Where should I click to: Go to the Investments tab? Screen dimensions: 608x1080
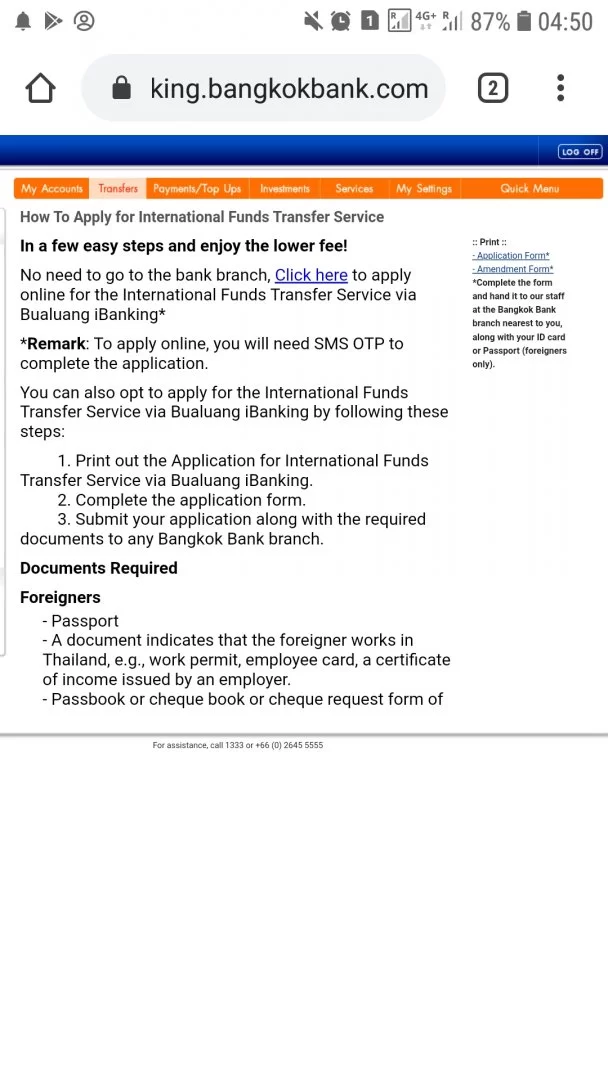[285, 189]
